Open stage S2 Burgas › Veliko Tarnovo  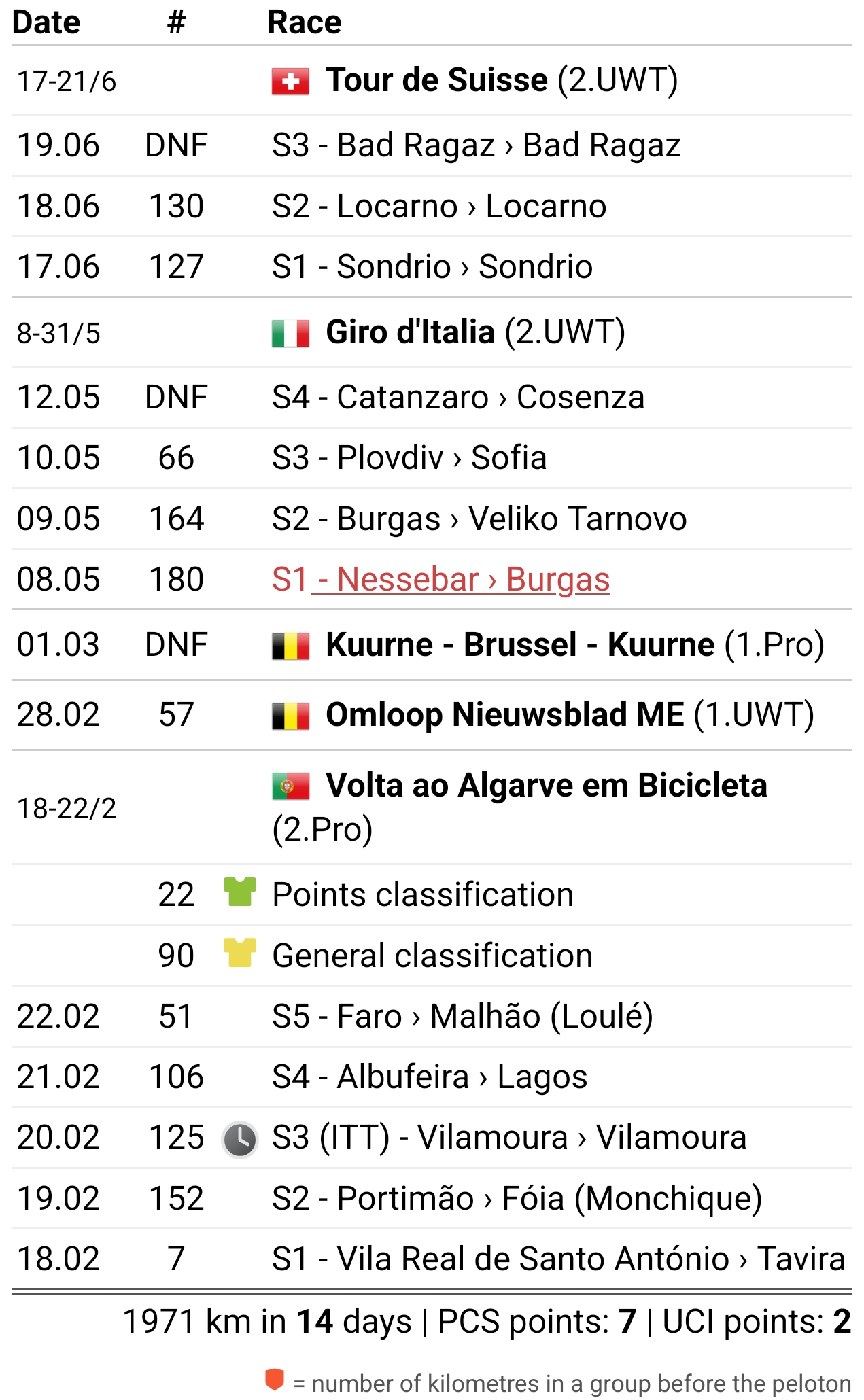(x=479, y=519)
